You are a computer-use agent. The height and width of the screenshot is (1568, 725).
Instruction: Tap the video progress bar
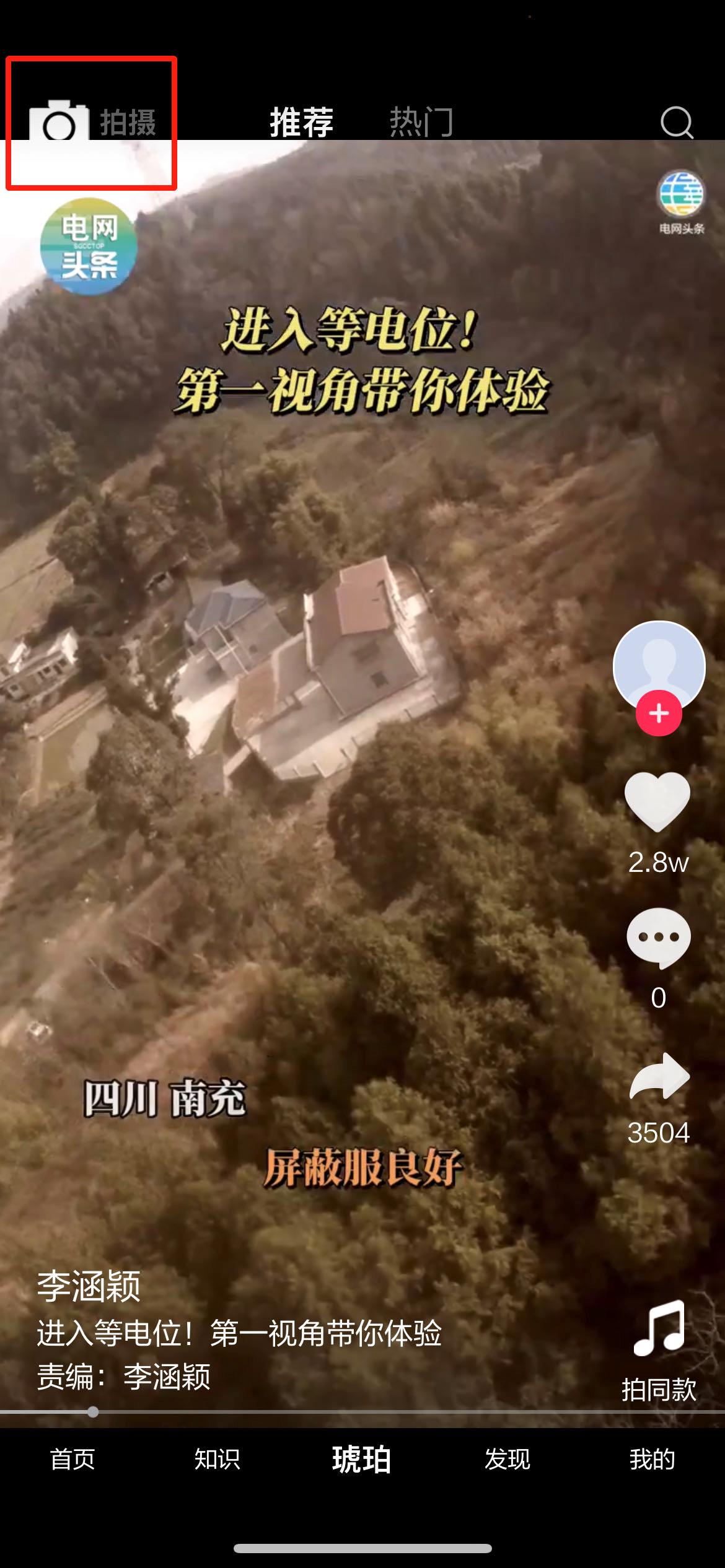click(362, 1412)
